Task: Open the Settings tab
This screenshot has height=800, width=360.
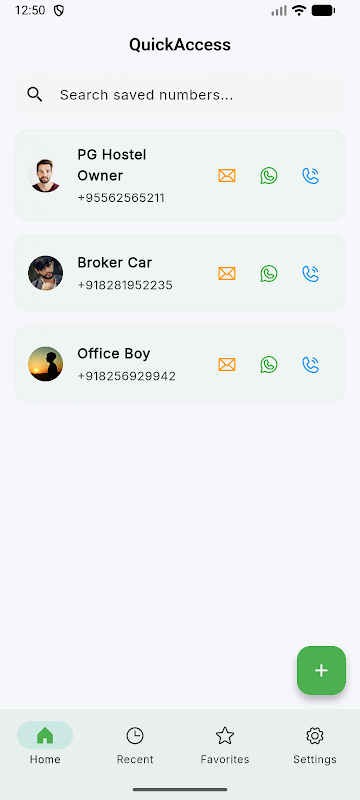Action: 315,745
